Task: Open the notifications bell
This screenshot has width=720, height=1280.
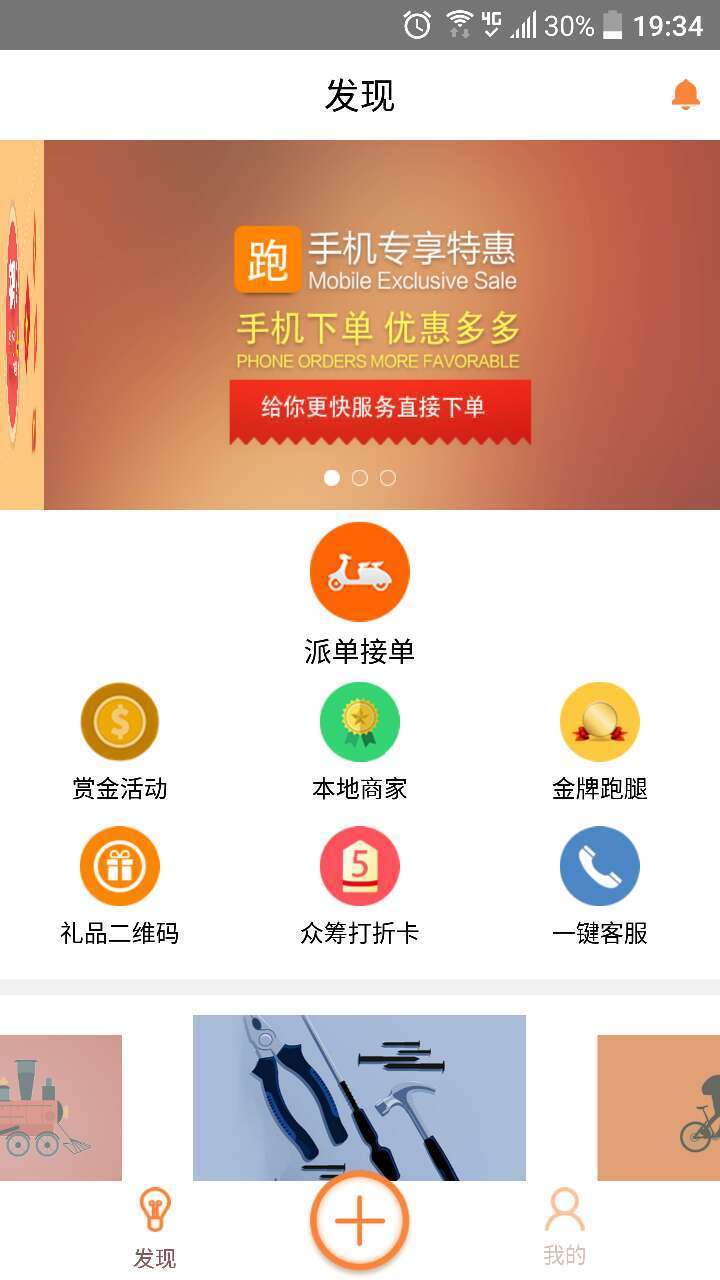Action: tap(685, 95)
